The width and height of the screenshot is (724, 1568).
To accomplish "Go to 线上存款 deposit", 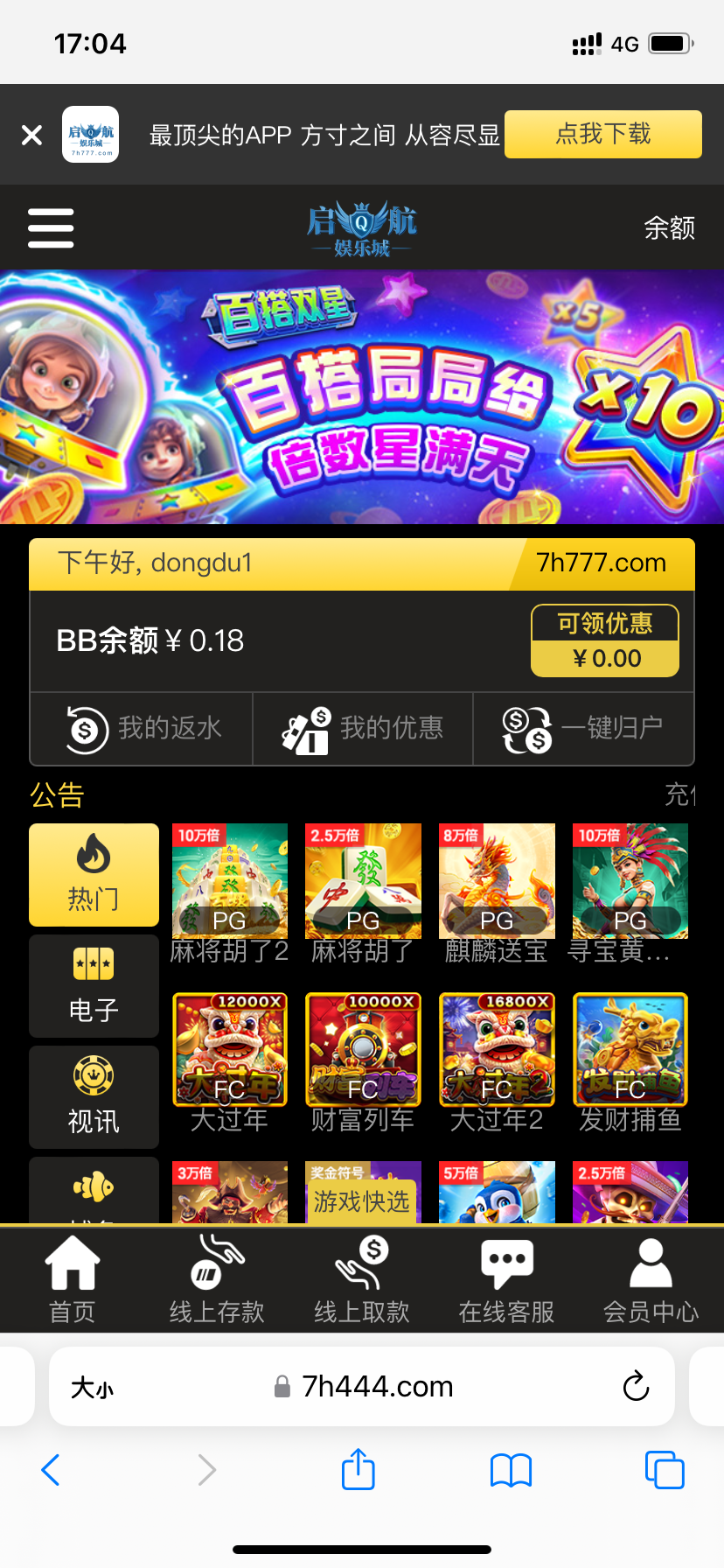I will [217, 1279].
